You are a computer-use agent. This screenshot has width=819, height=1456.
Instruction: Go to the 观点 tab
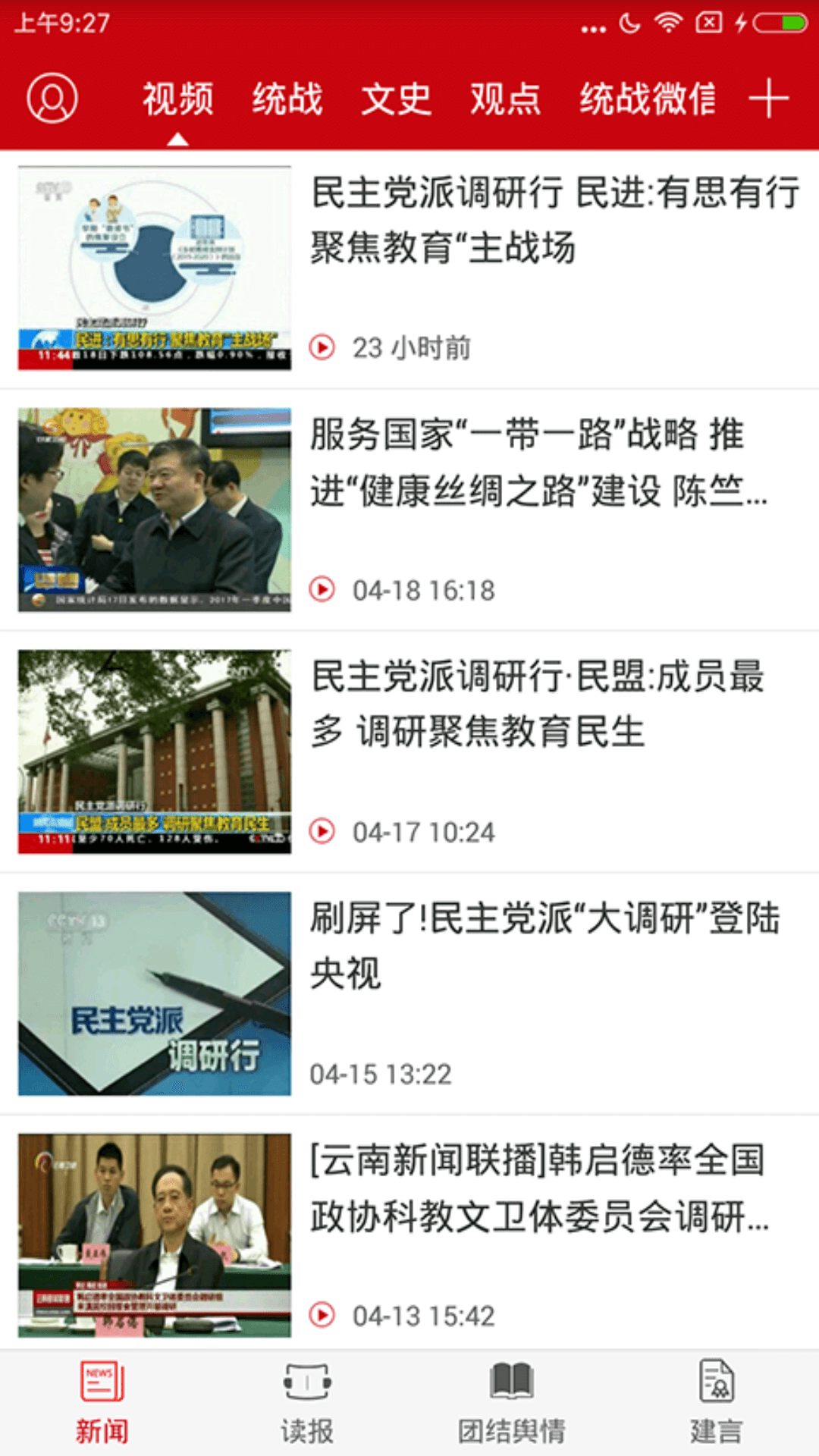(x=505, y=99)
